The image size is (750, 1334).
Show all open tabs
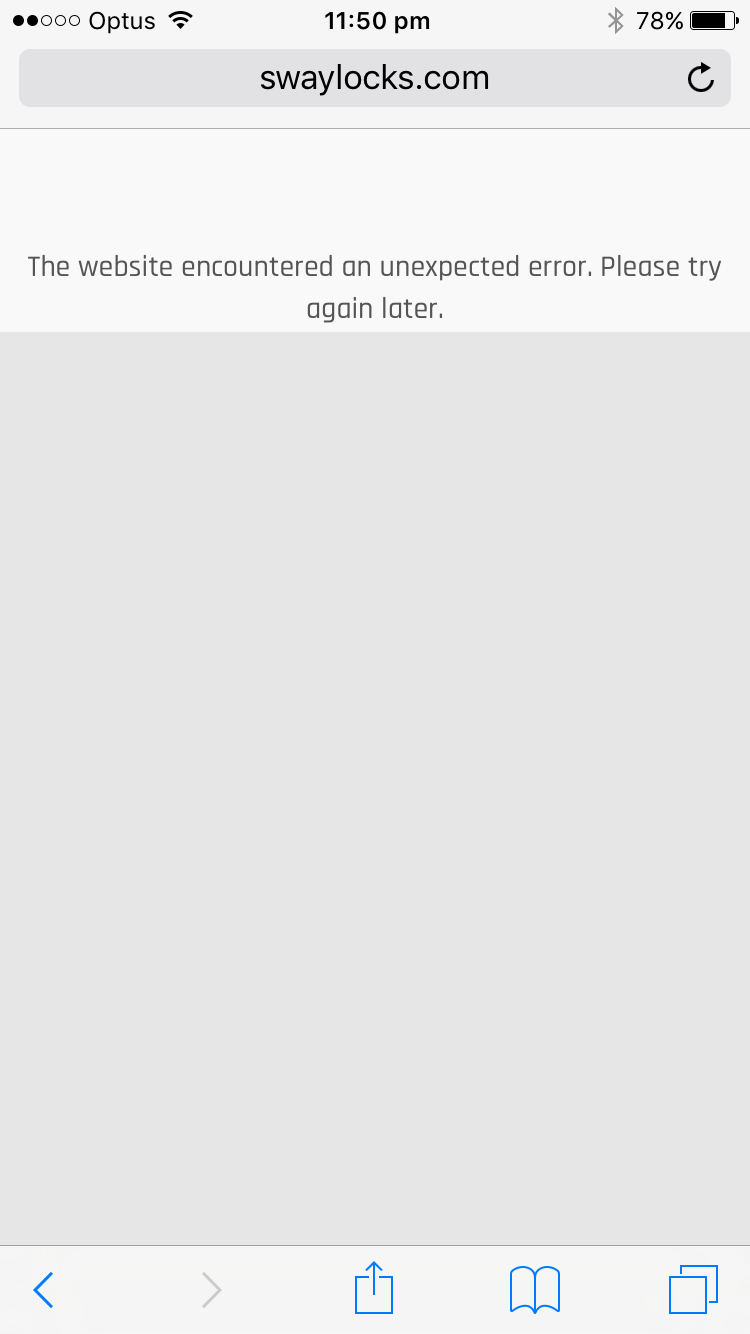[x=693, y=1289]
